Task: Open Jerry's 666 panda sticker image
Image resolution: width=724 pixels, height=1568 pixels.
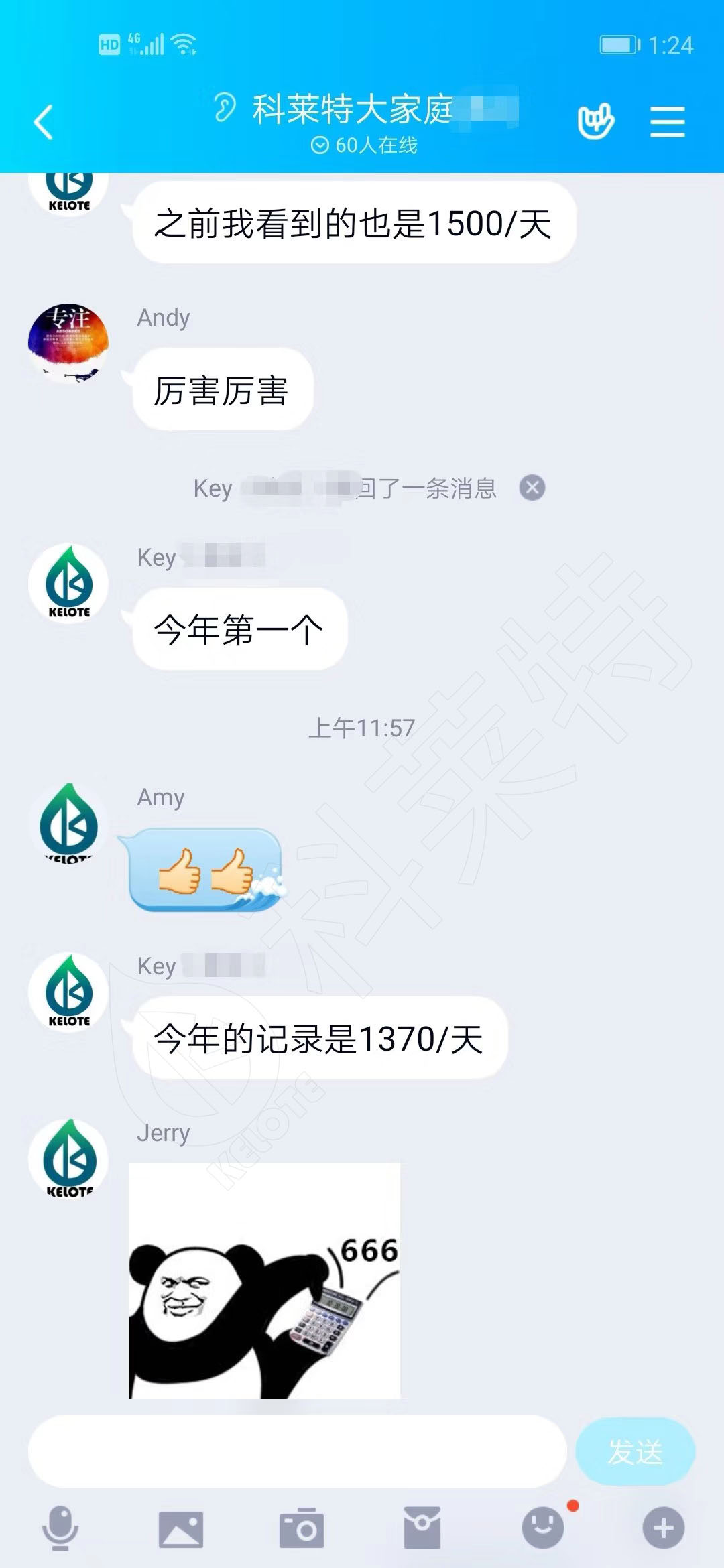Action: click(x=264, y=1281)
